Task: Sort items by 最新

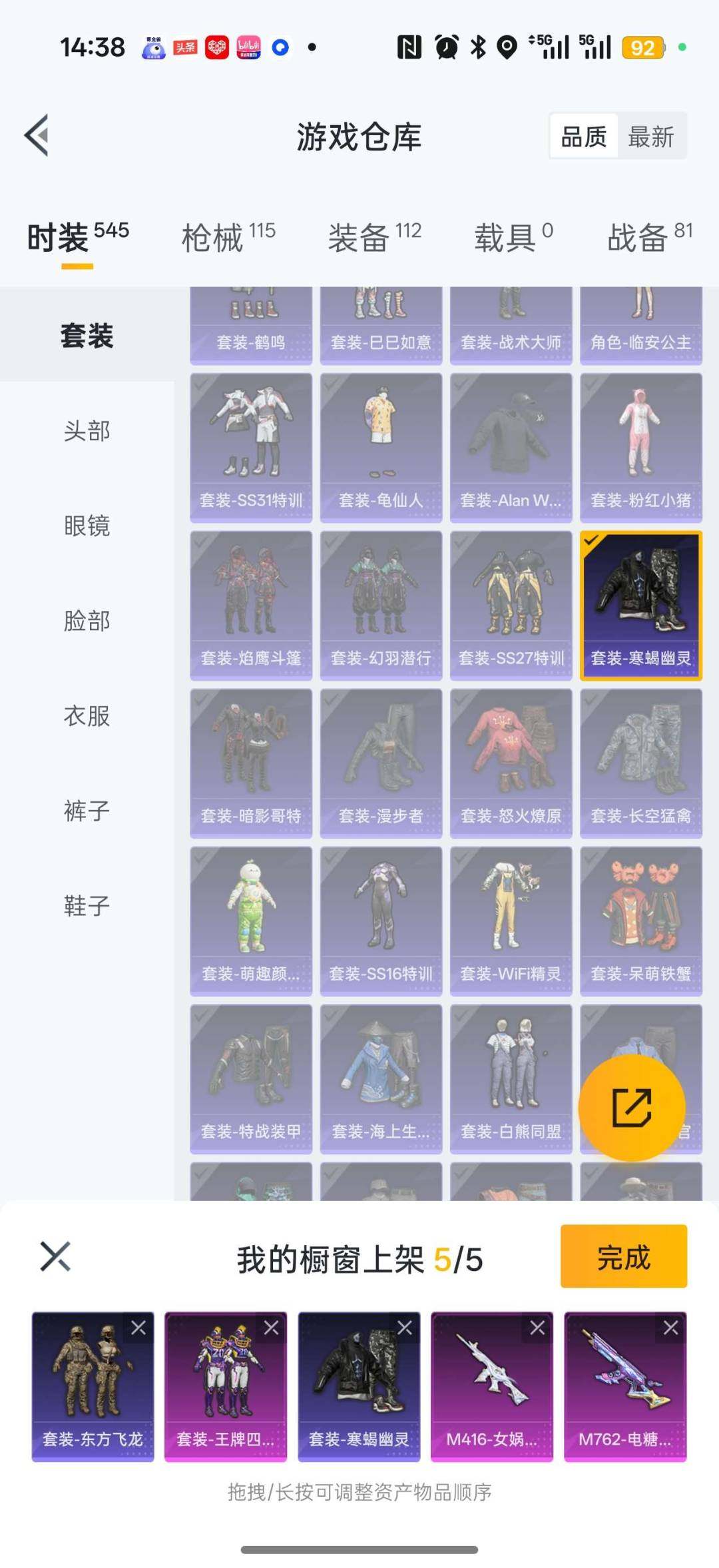Action: 653,135
